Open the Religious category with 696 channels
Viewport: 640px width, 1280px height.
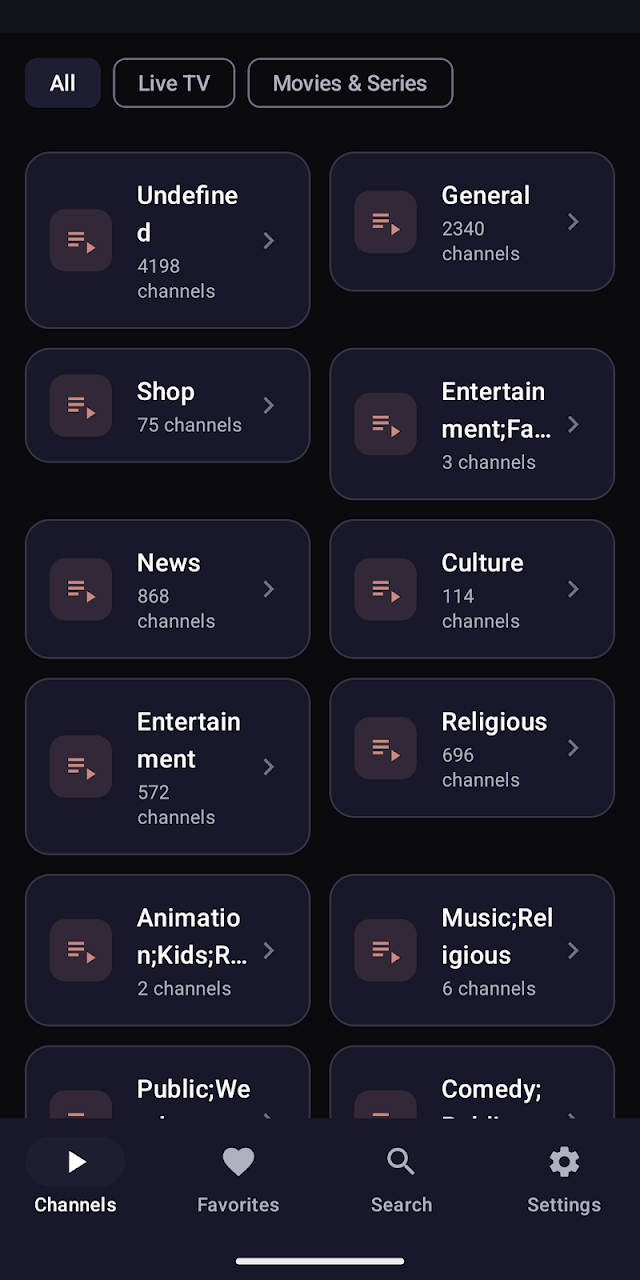click(x=472, y=748)
